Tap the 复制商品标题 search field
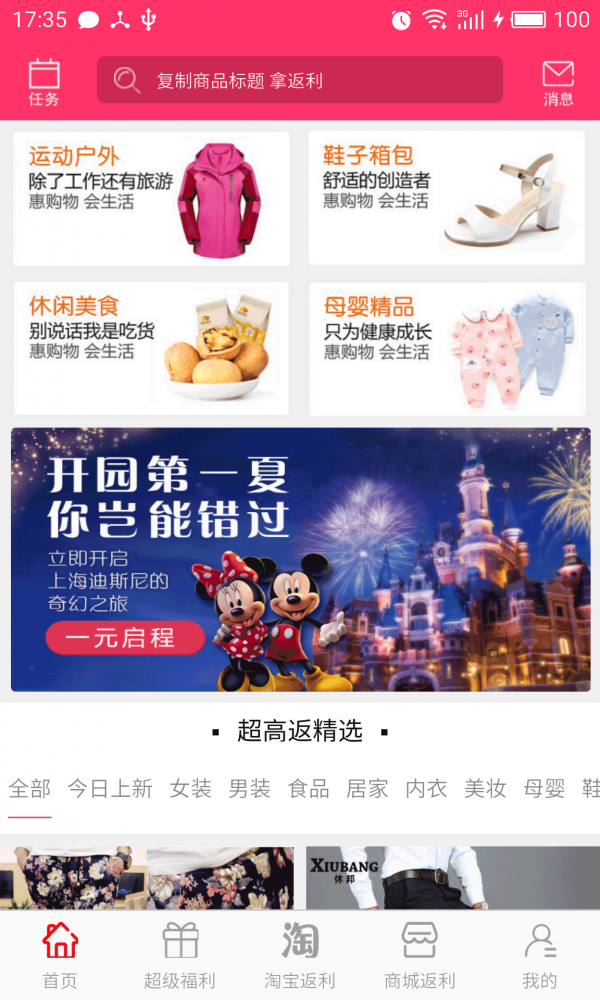 [300, 80]
